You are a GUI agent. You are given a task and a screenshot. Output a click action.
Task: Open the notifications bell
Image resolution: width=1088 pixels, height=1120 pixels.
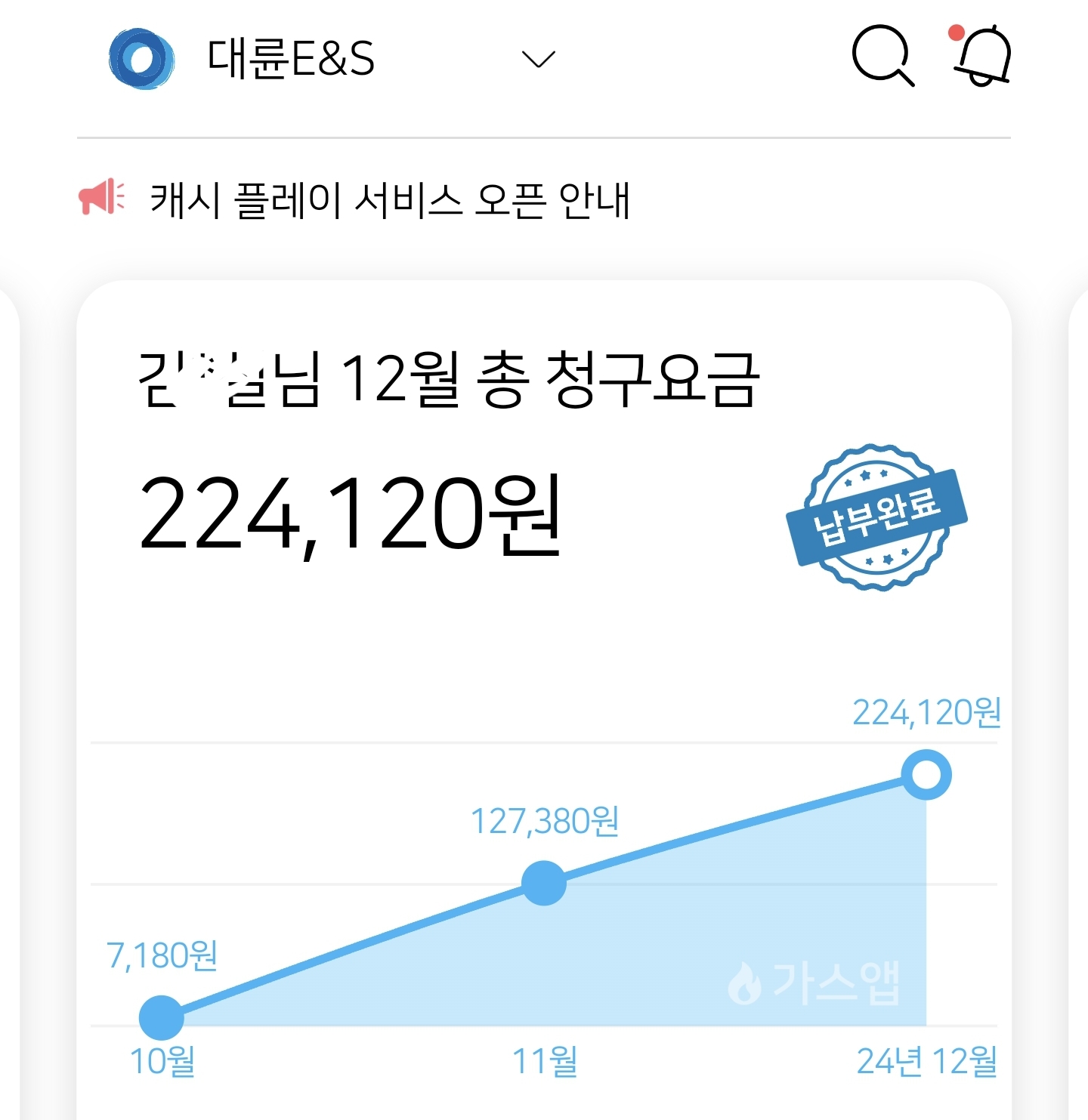coord(983,56)
